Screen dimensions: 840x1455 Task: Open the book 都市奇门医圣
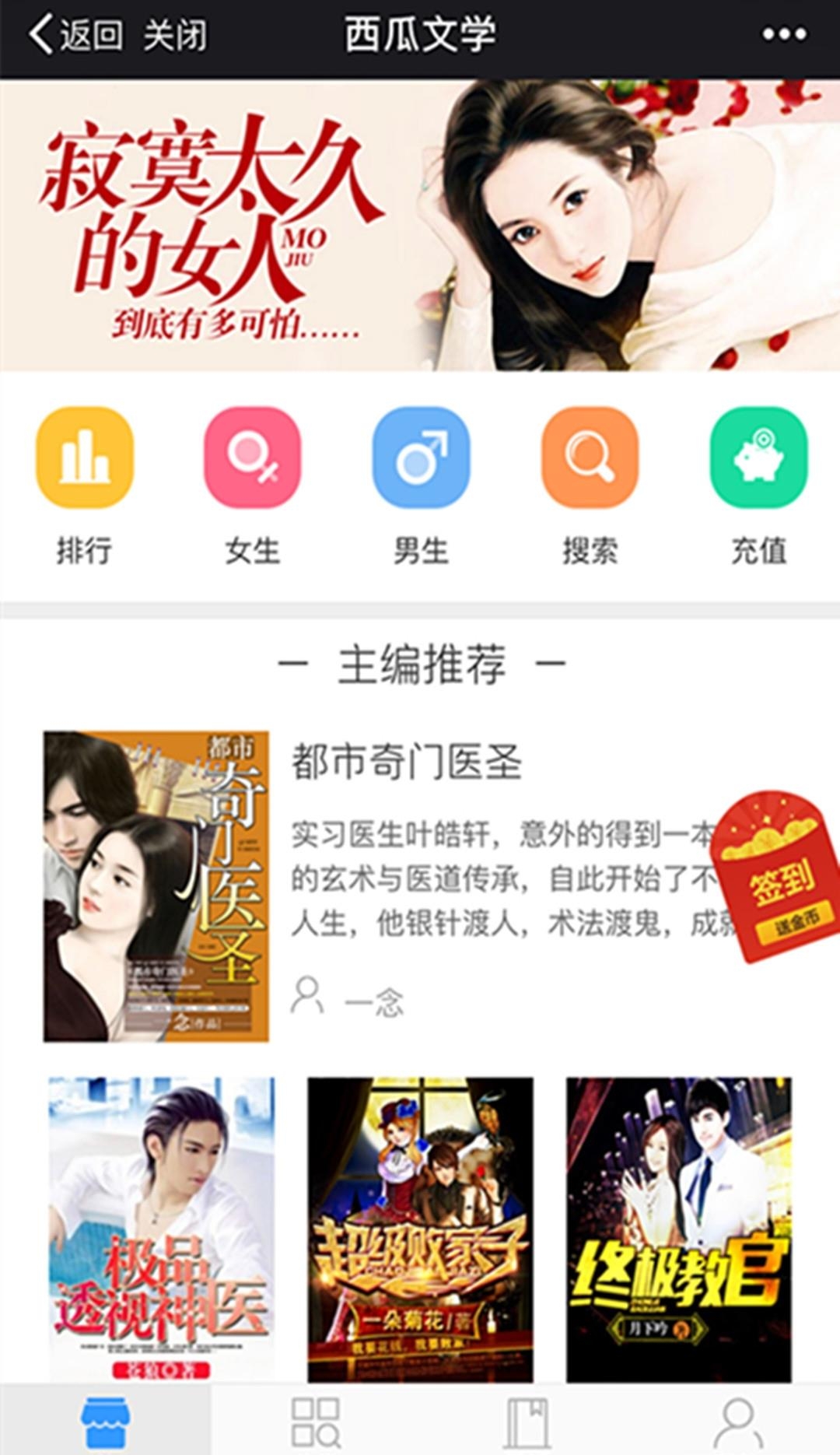tap(404, 762)
